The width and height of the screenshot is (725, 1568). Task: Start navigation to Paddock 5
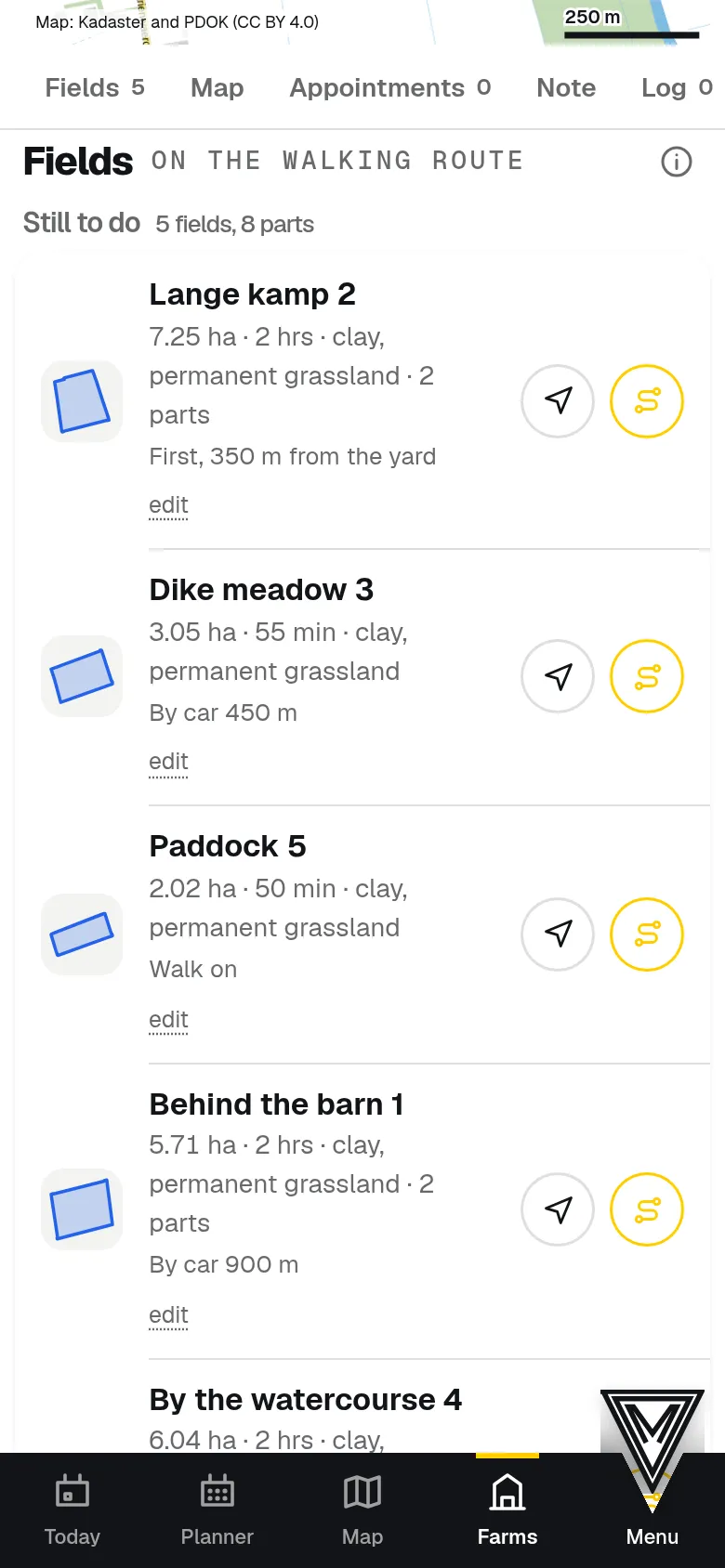pos(558,934)
